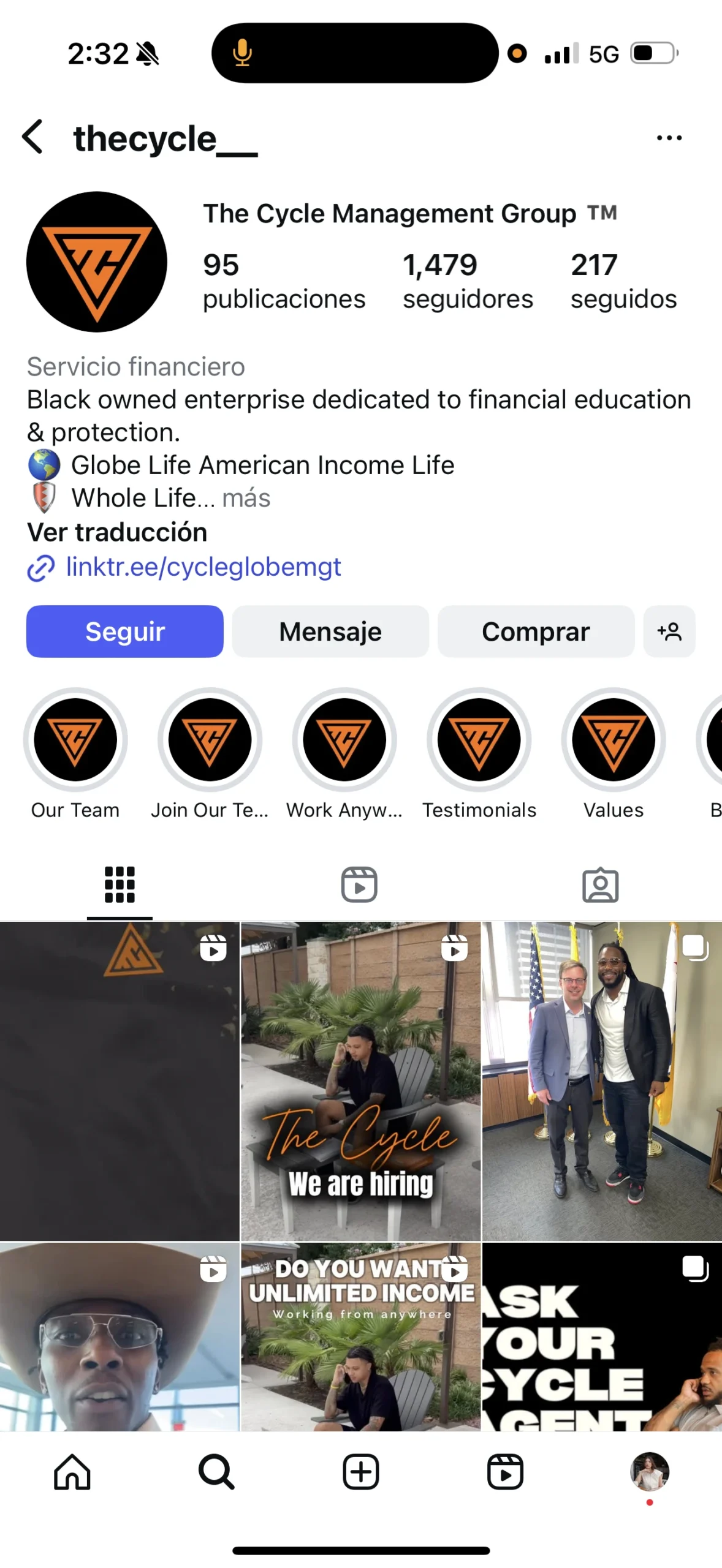The width and height of the screenshot is (722, 1568).
Task: Open the Testimonials highlight
Action: pyautogui.click(x=479, y=740)
